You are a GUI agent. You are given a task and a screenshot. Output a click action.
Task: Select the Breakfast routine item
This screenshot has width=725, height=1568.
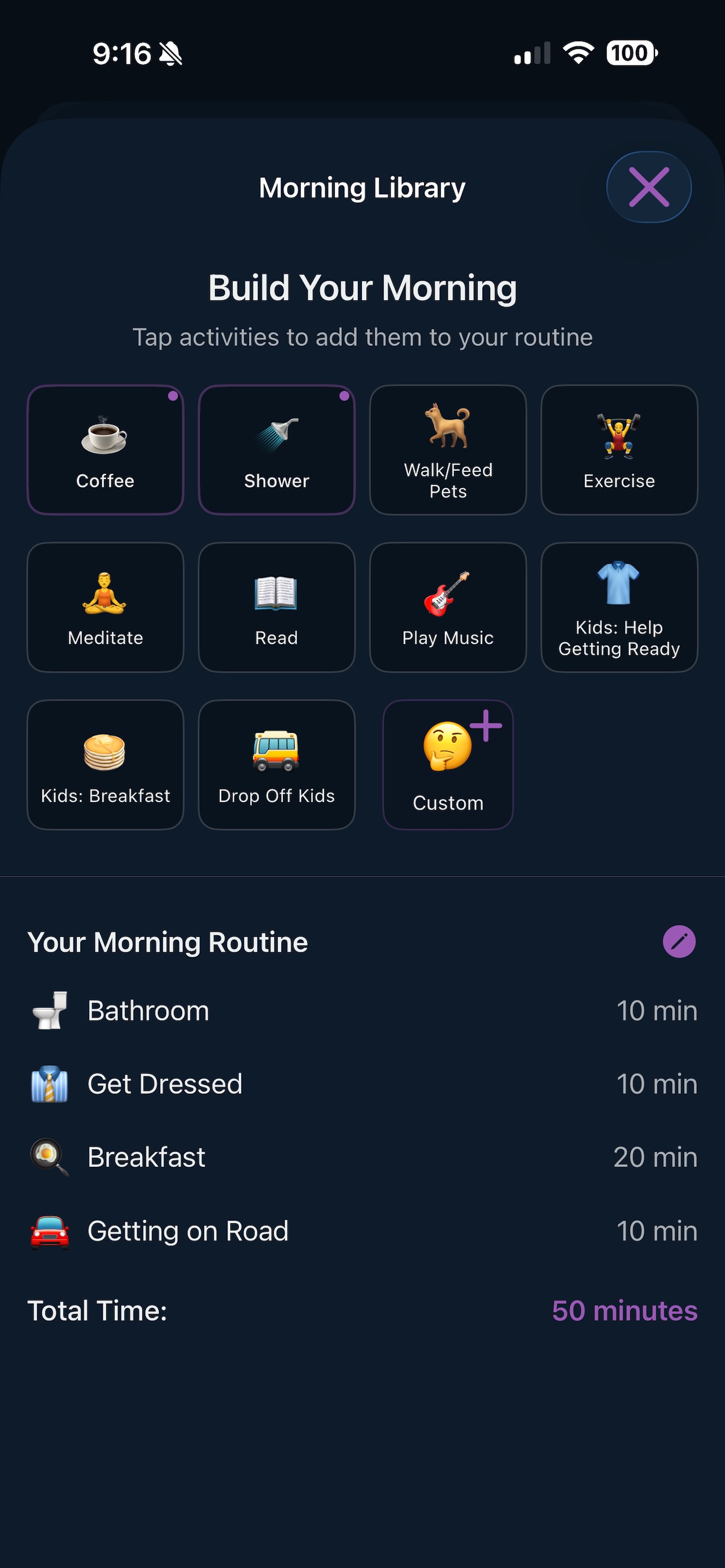[x=147, y=1157]
